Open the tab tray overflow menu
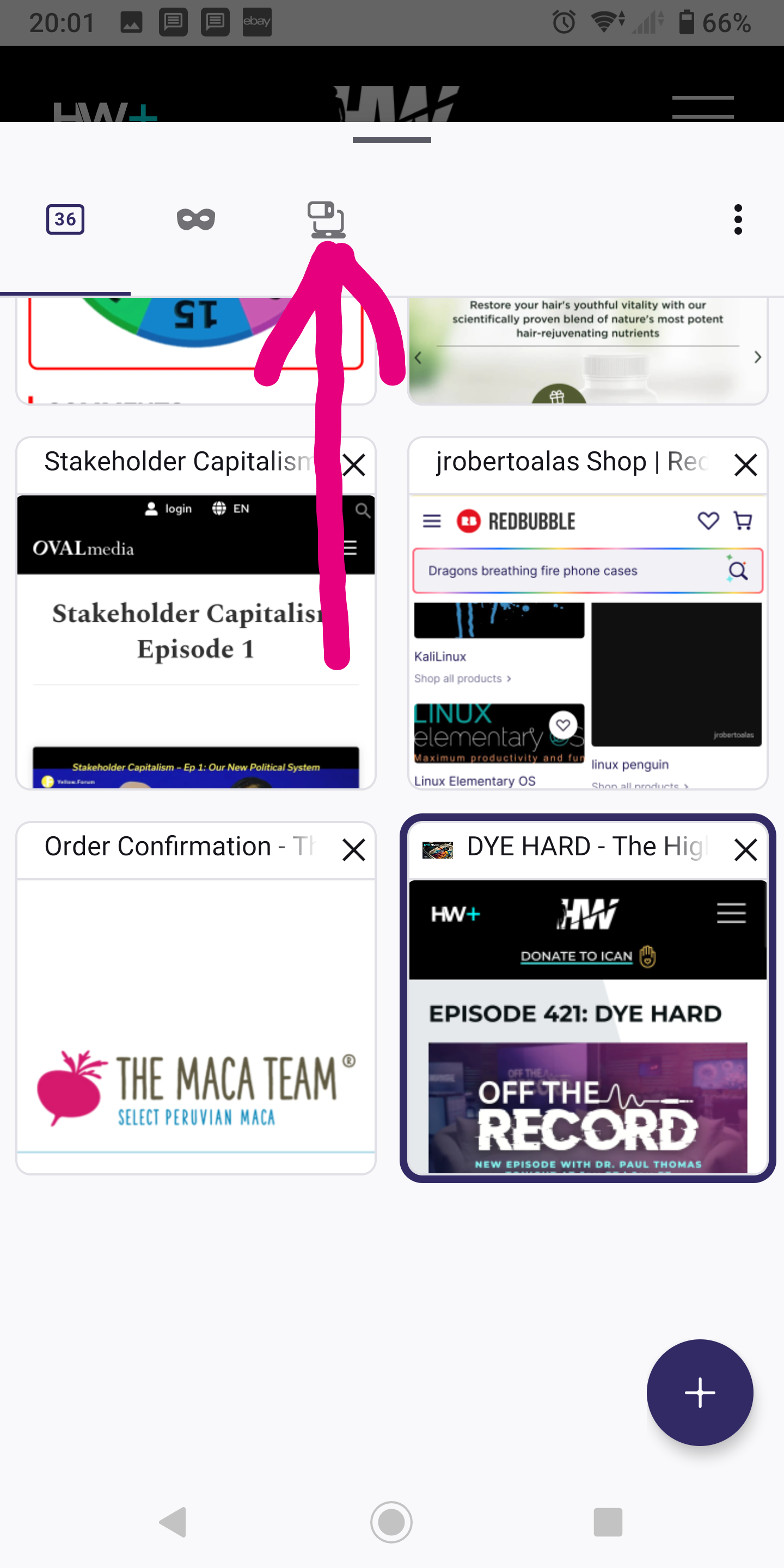Viewport: 784px width, 1568px height. coord(738,219)
